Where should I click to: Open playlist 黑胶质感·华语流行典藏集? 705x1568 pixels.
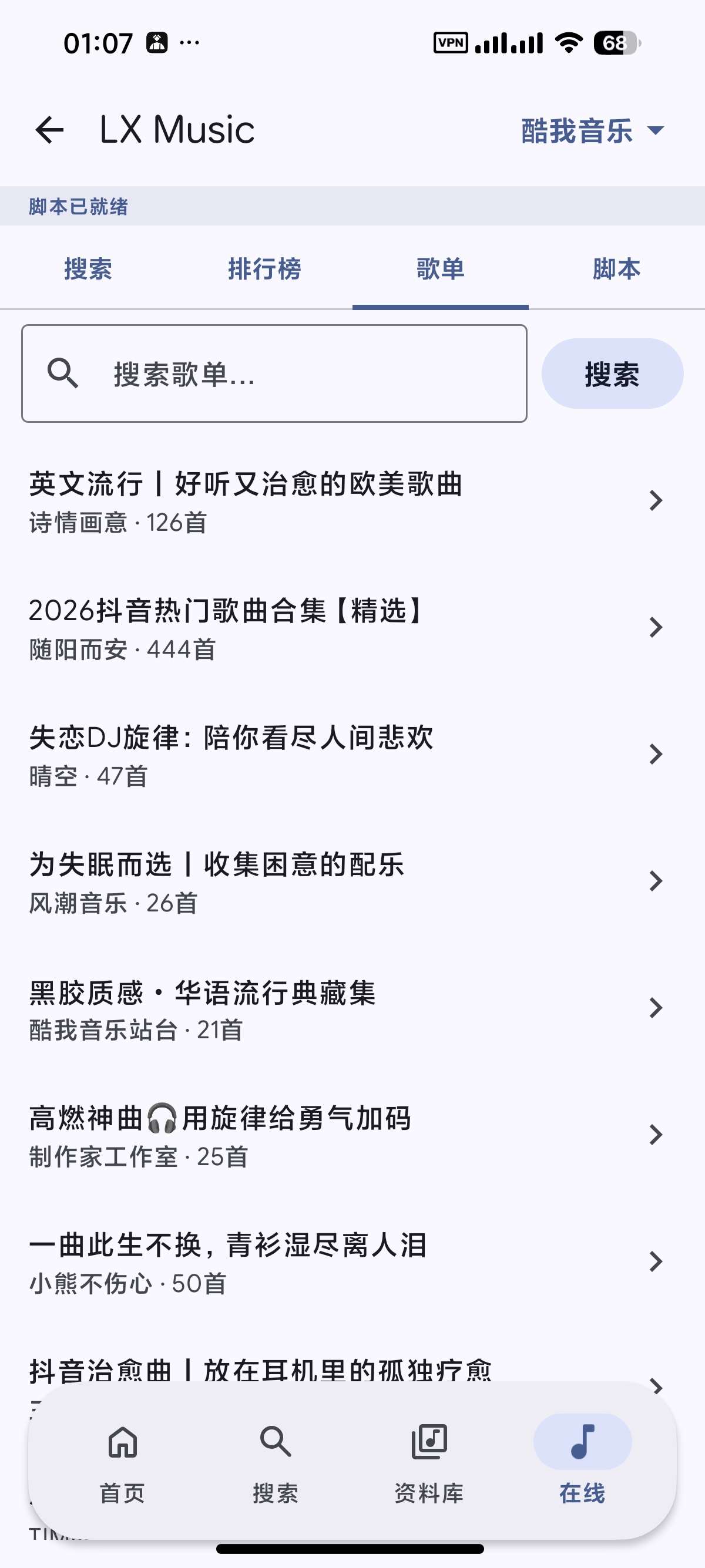352,1007
